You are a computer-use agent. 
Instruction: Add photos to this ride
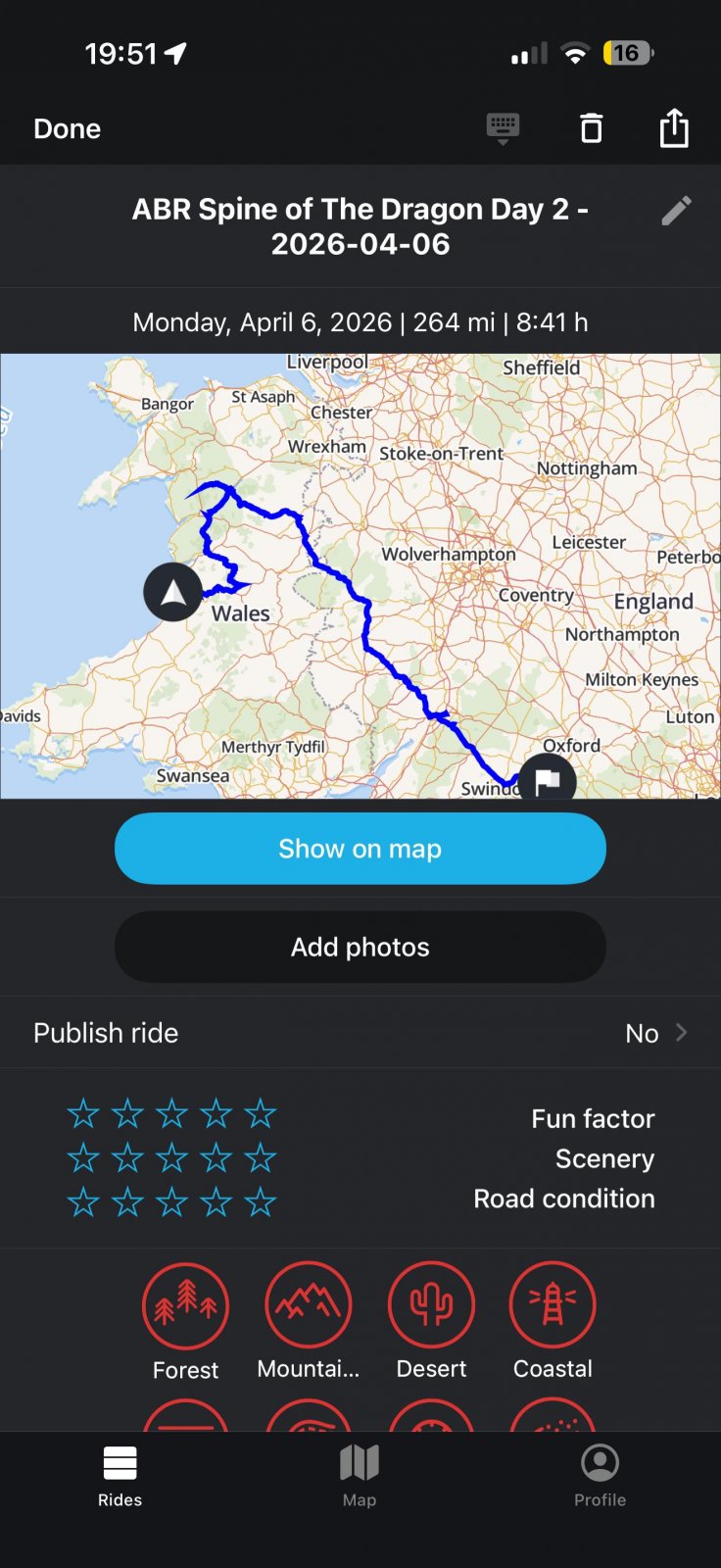coord(360,947)
